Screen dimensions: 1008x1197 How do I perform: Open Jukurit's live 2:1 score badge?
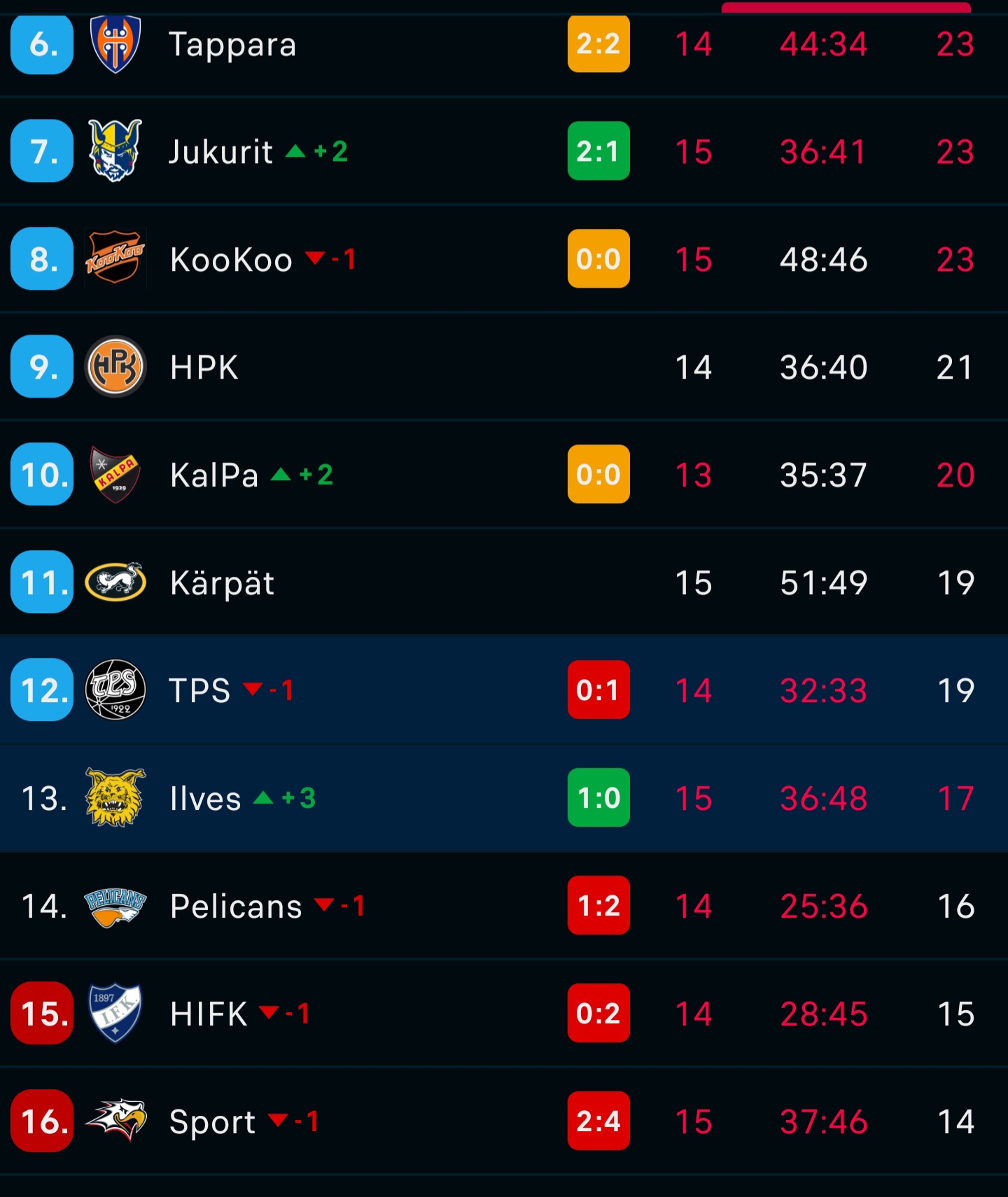(598, 151)
